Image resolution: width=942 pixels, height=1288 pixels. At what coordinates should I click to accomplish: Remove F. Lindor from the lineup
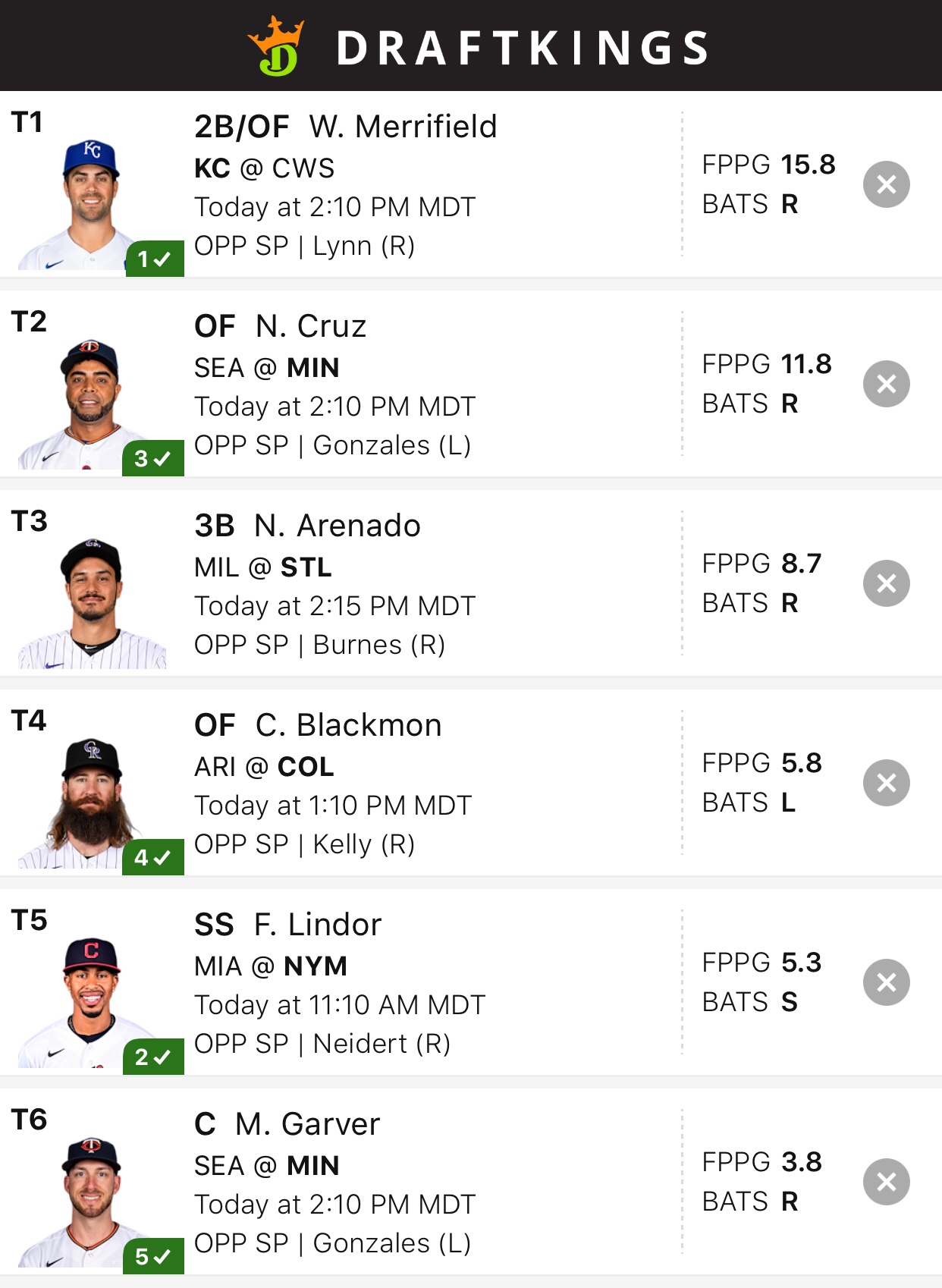pyautogui.click(x=886, y=982)
